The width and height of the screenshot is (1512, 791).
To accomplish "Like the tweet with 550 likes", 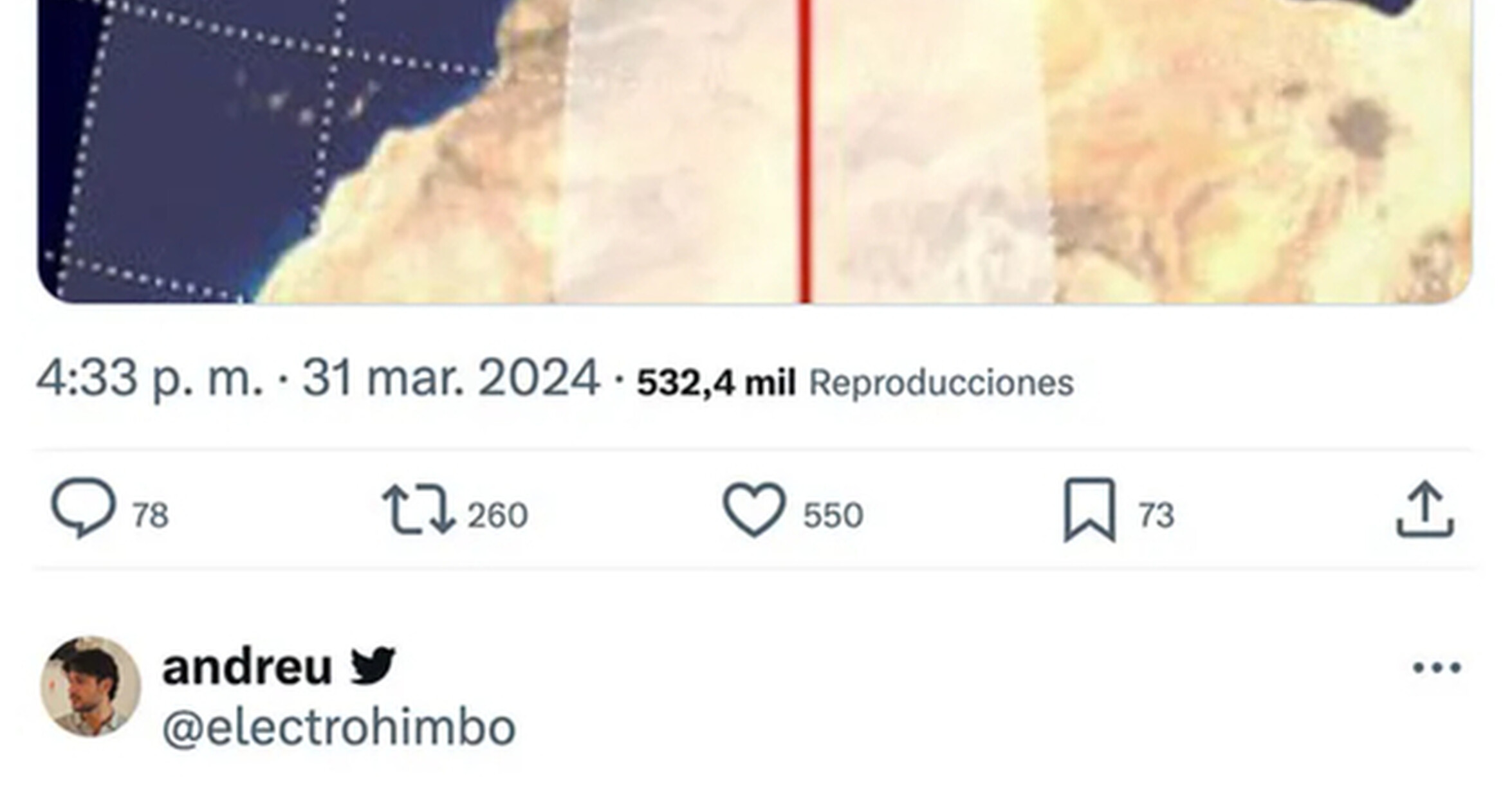I will 754,509.
